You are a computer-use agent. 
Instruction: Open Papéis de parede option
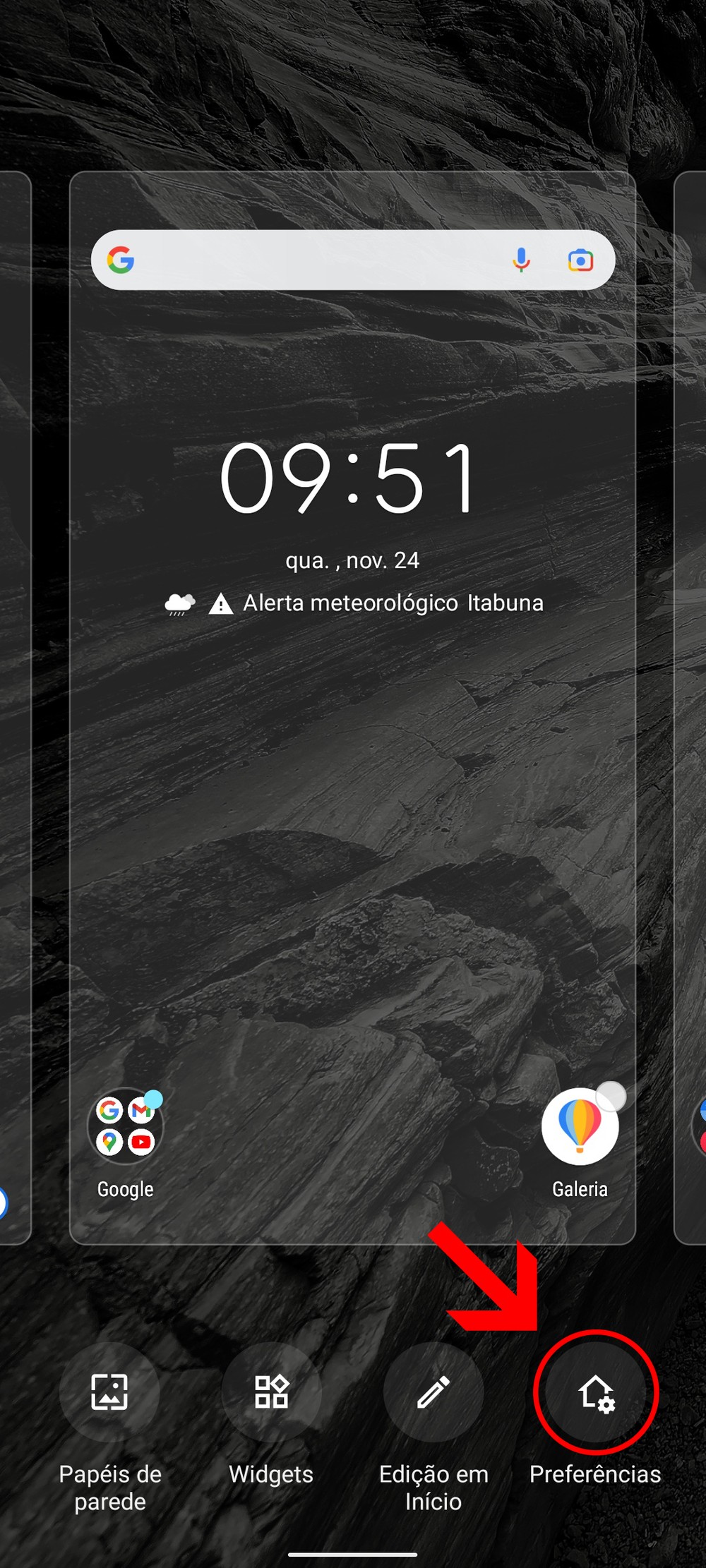[109, 1392]
